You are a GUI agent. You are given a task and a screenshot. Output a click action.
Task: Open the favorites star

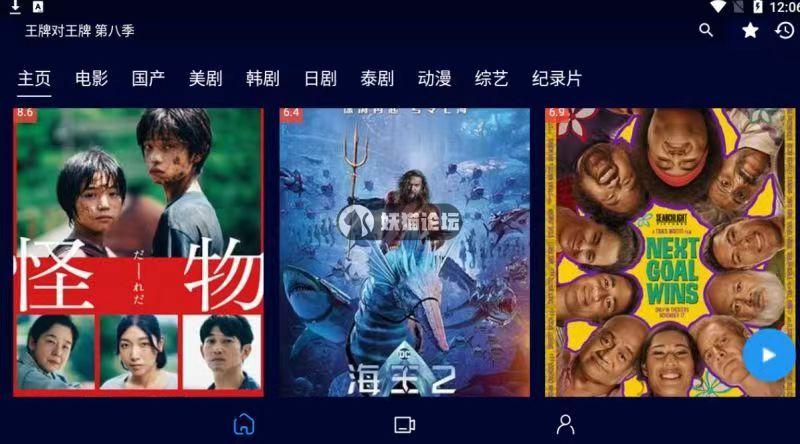tap(750, 30)
